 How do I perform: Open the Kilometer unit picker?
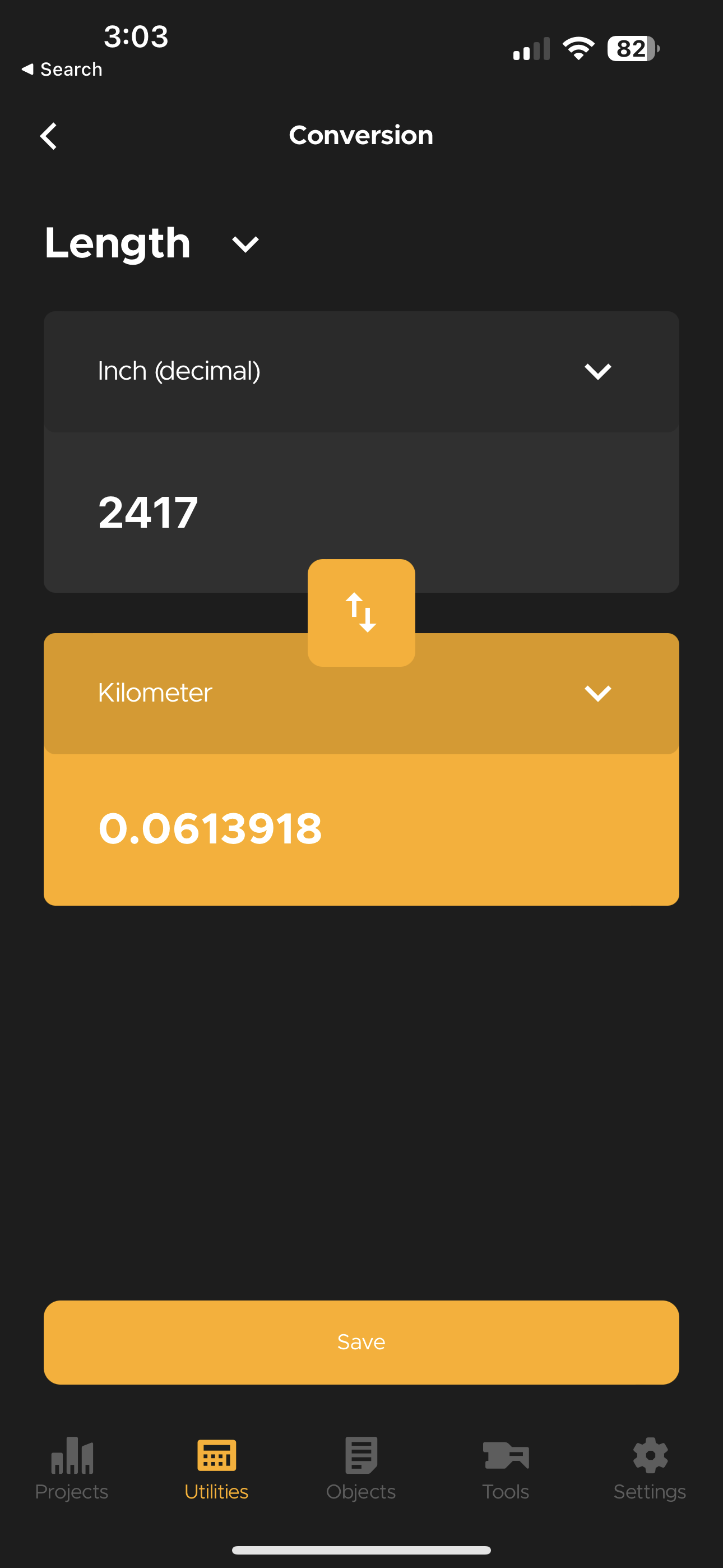click(361, 693)
